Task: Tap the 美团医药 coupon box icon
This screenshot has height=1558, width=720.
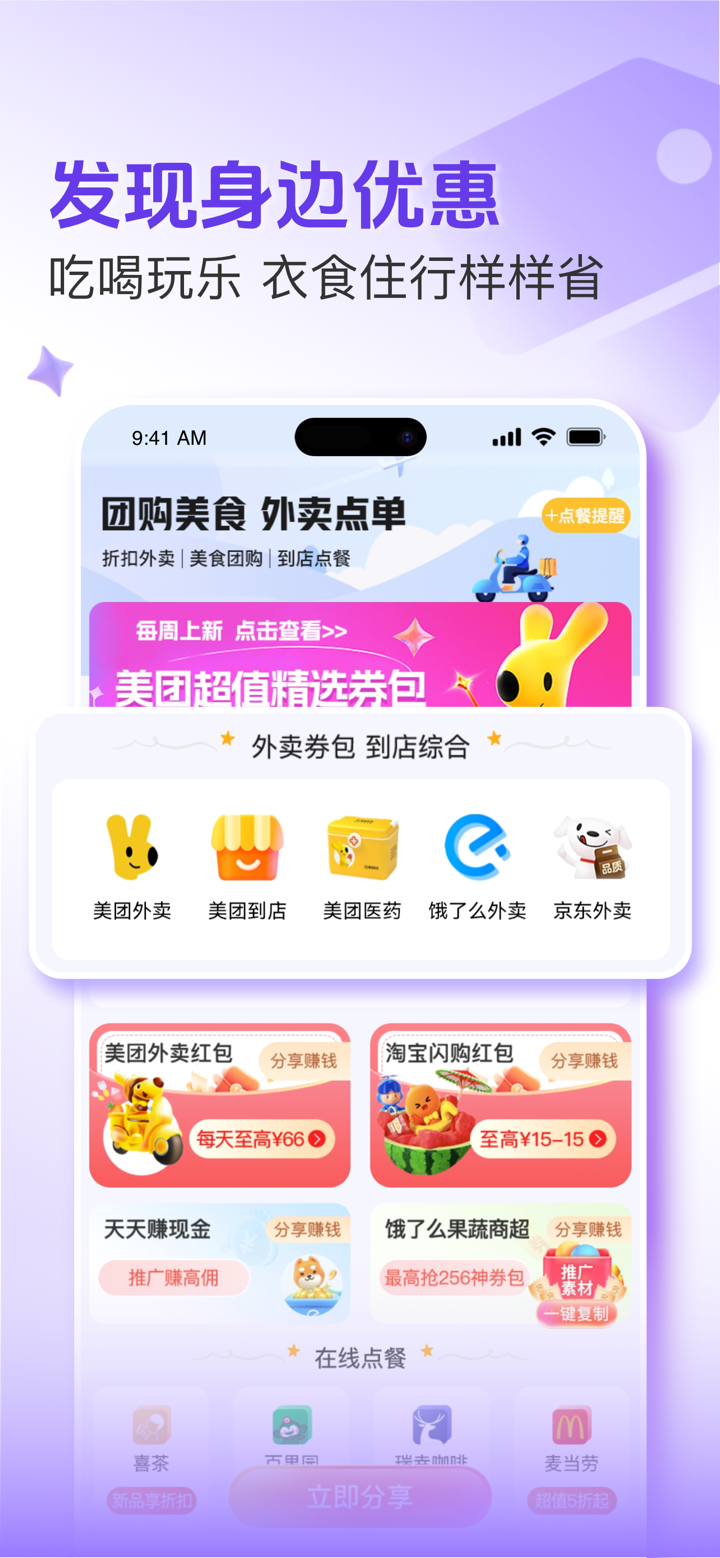Action: tap(362, 846)
